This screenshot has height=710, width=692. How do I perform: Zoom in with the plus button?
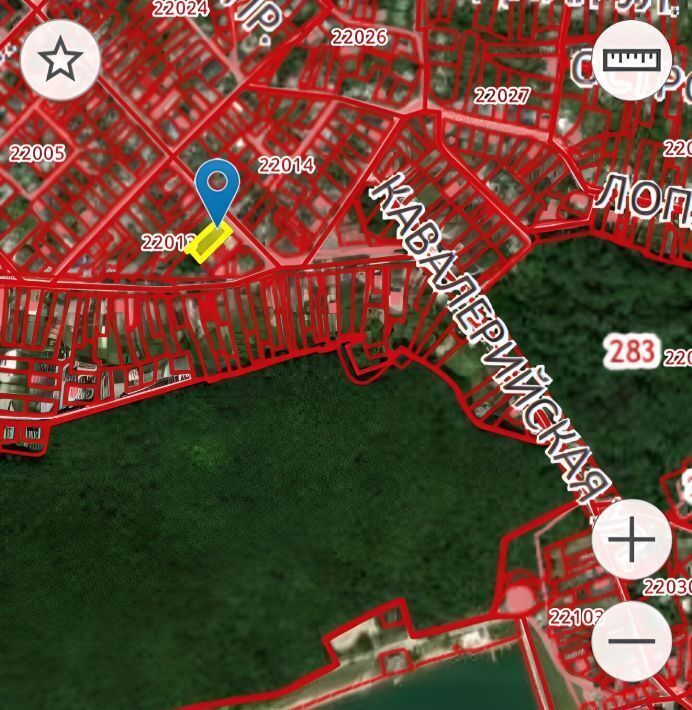point(632,540)
